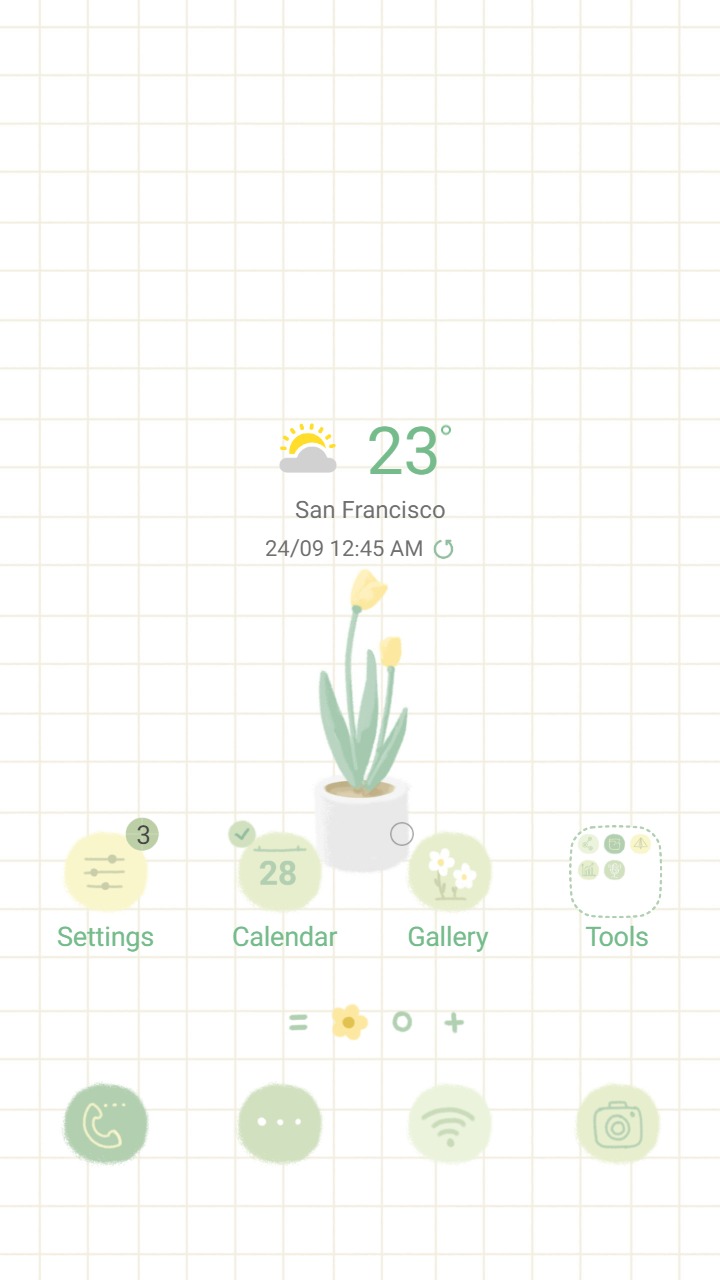
Task: Open the equals-sign menu in page indicator
Action: [x=298, y=1022]
